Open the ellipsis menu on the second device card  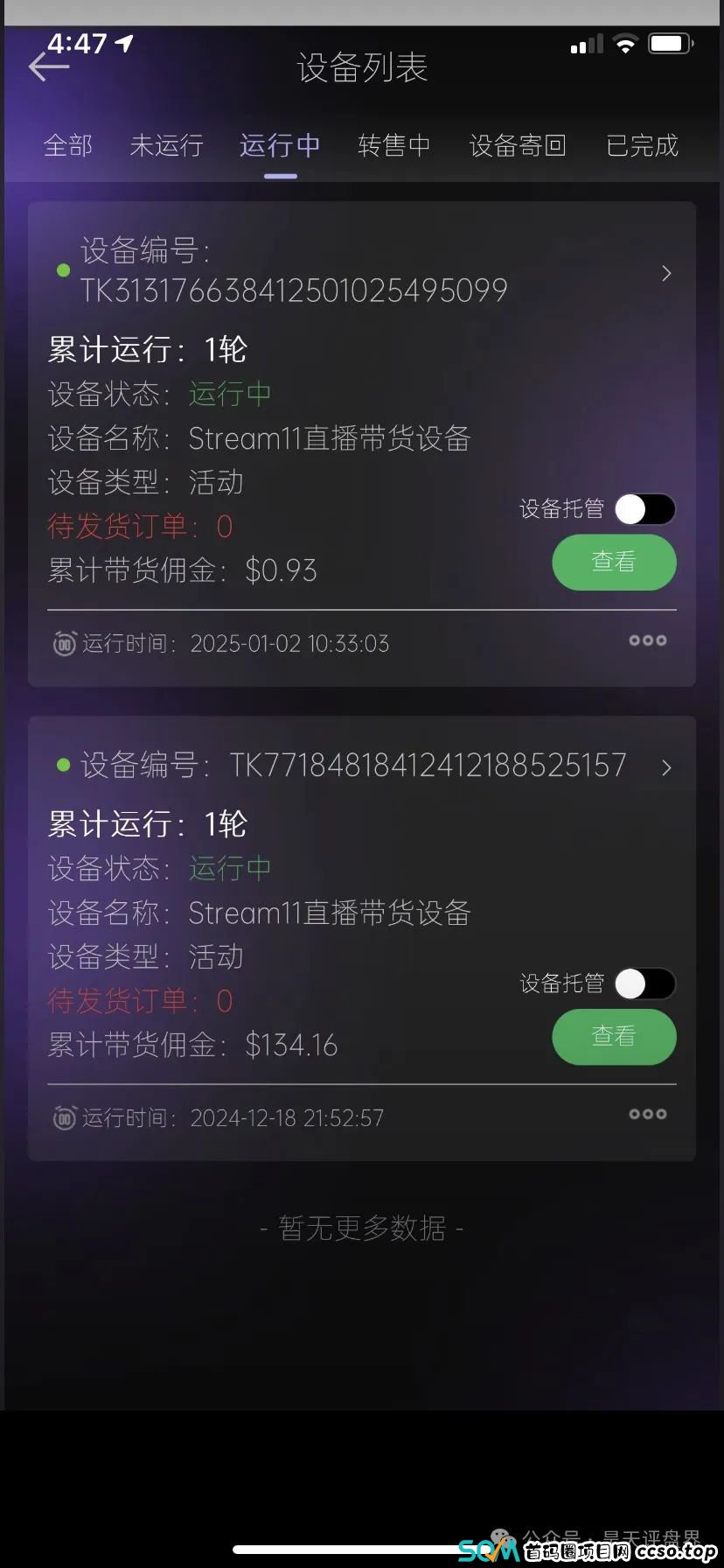click(x=647, y=1114)
